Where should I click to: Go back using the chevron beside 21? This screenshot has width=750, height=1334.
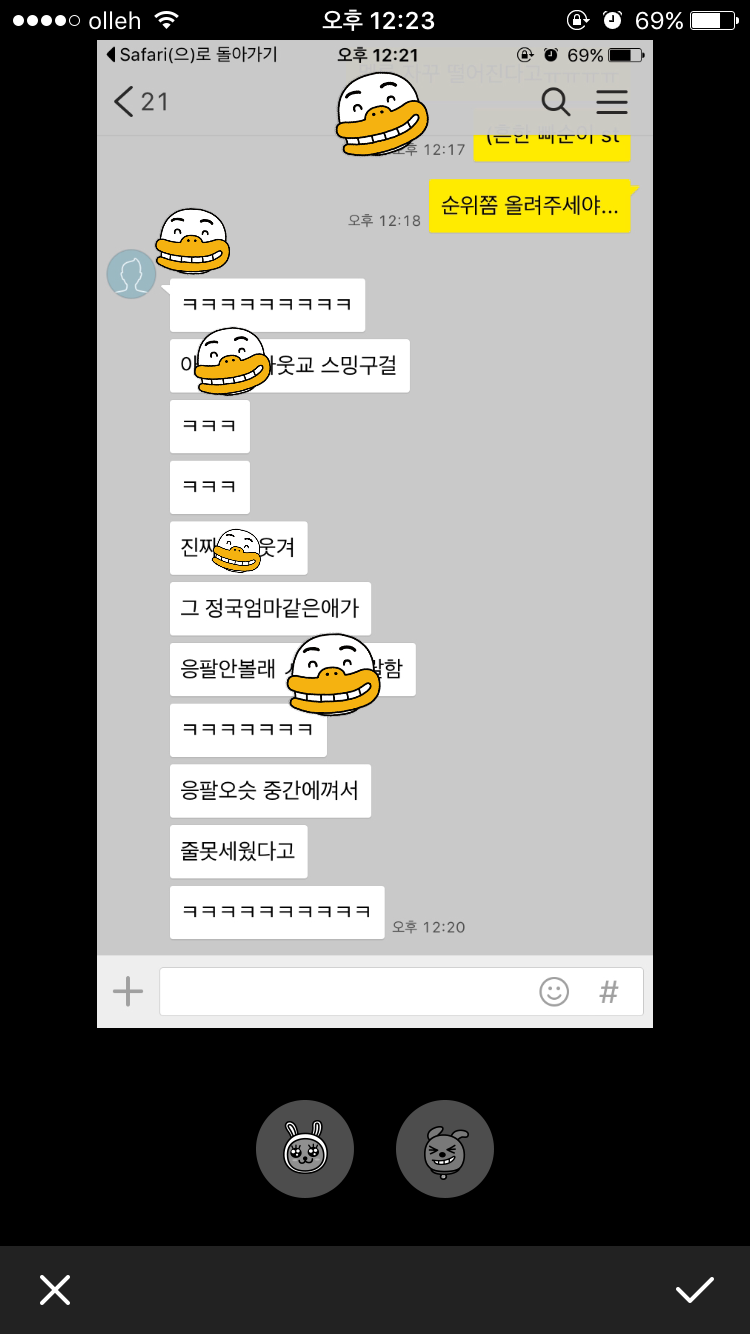tap(122, 101)
